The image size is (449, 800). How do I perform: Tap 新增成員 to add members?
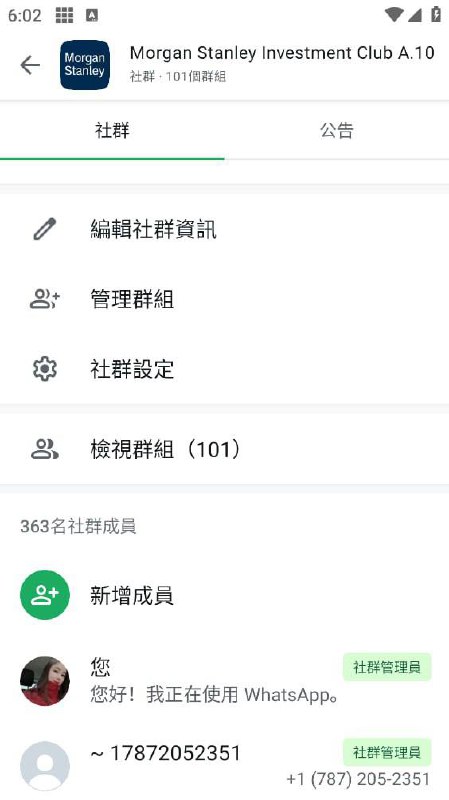tap(224, 595)
